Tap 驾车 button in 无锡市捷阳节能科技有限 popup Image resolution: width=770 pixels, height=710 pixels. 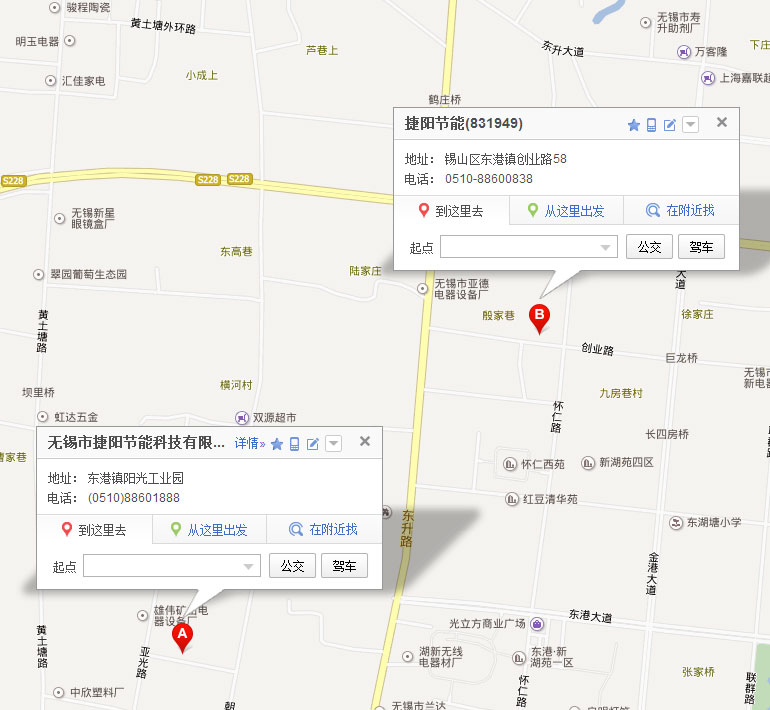[x=344, y=566]
